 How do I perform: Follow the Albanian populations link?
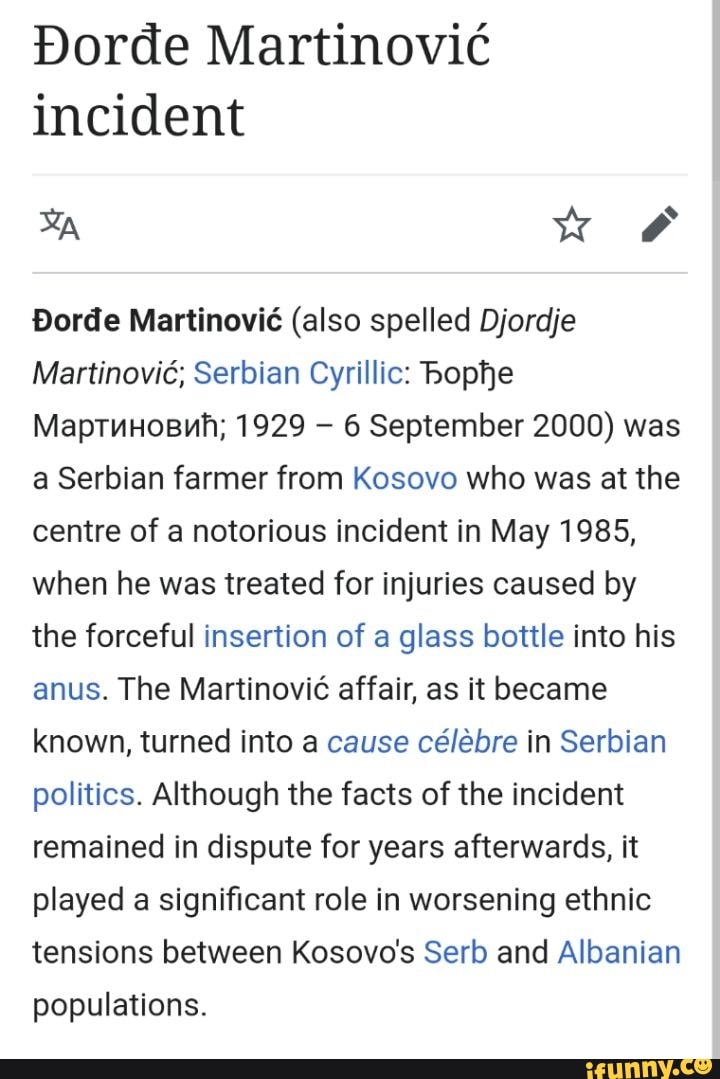point(621,952)
